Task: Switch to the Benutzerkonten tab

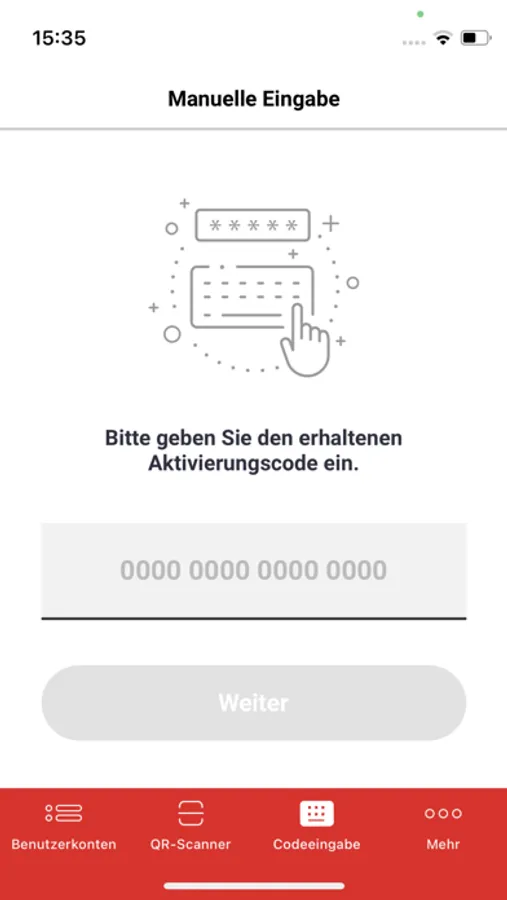Action: point(64,826)
